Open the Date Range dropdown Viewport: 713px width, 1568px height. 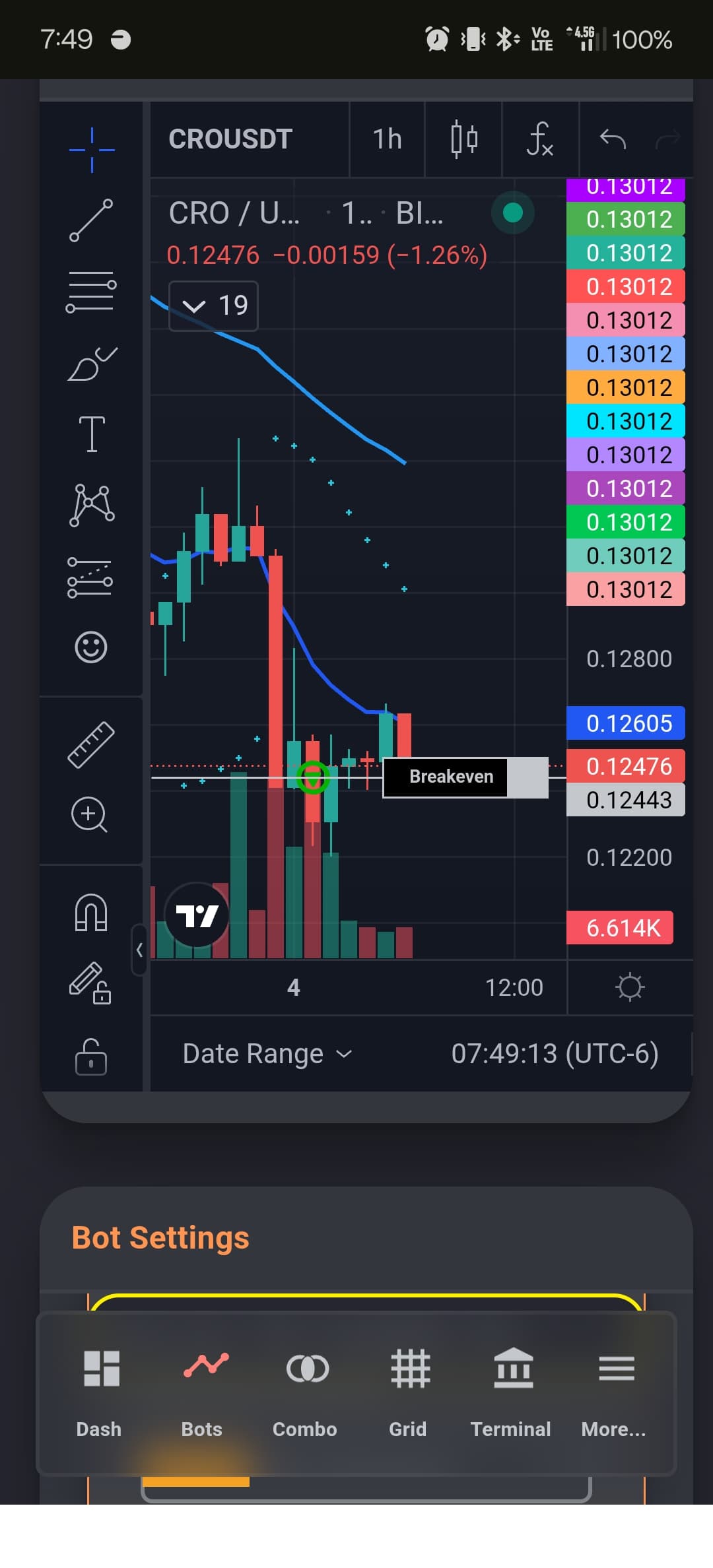(x=267, y=1053)
